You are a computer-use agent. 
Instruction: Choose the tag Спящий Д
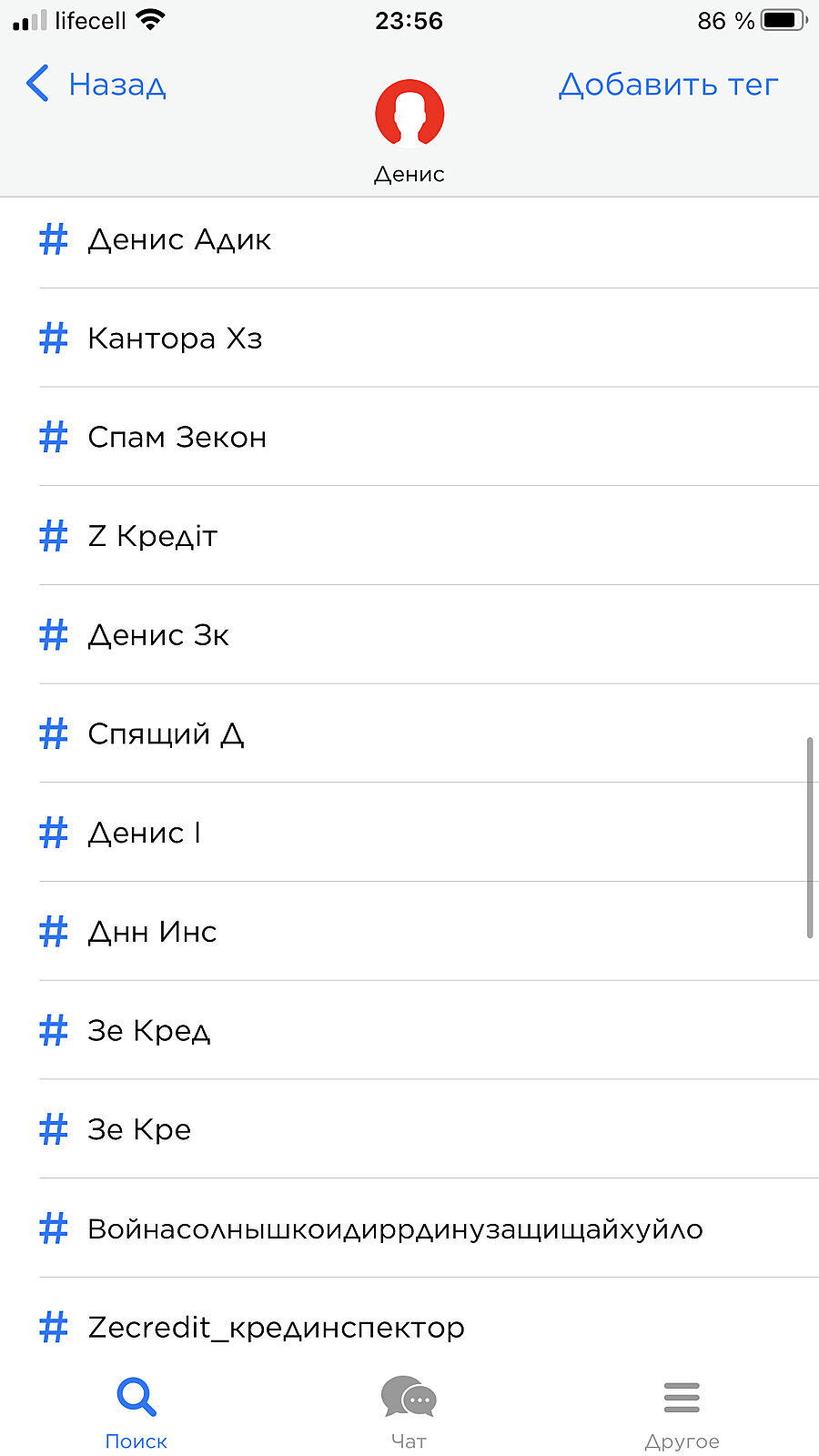[x=166, y=733]
